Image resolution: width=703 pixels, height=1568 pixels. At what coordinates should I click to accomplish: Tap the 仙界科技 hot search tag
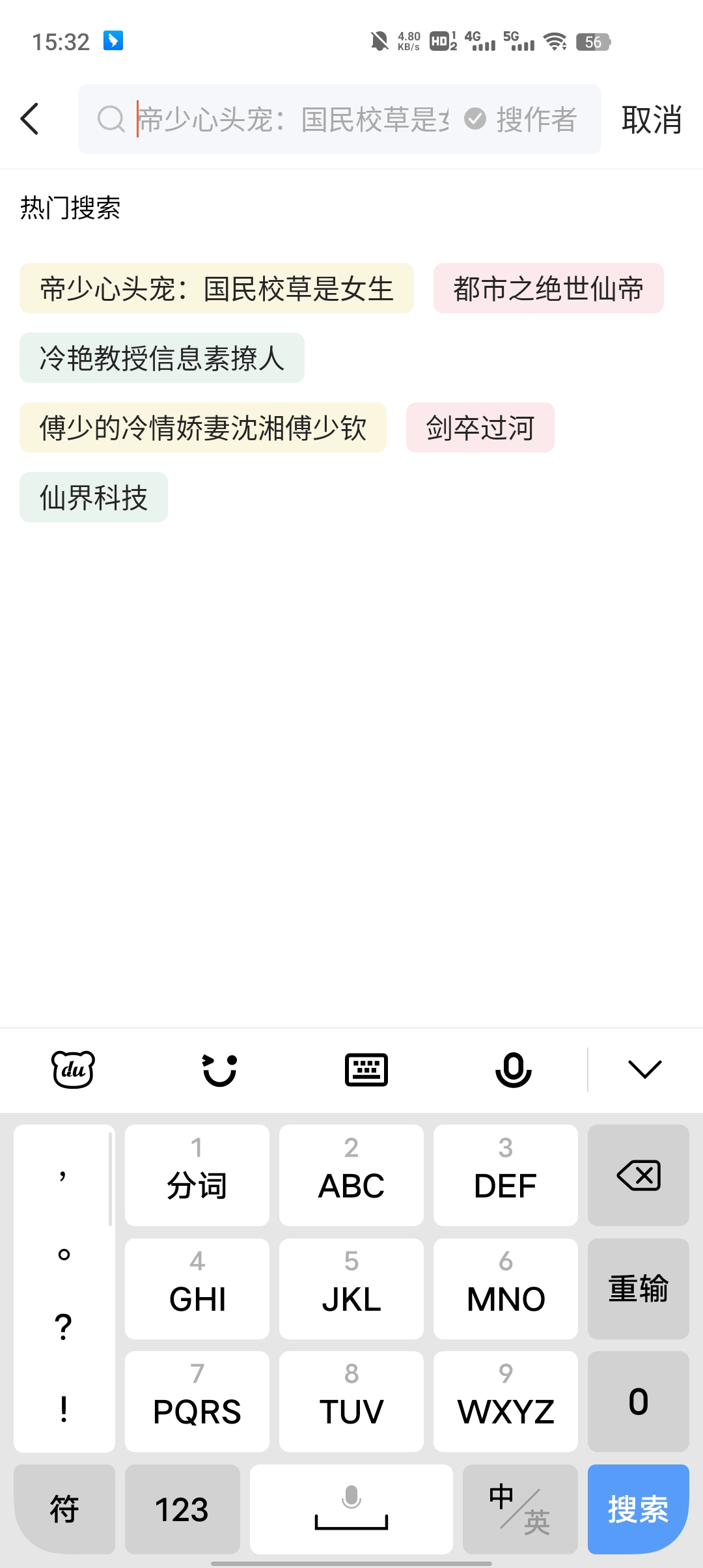click(x=93, y=497)
